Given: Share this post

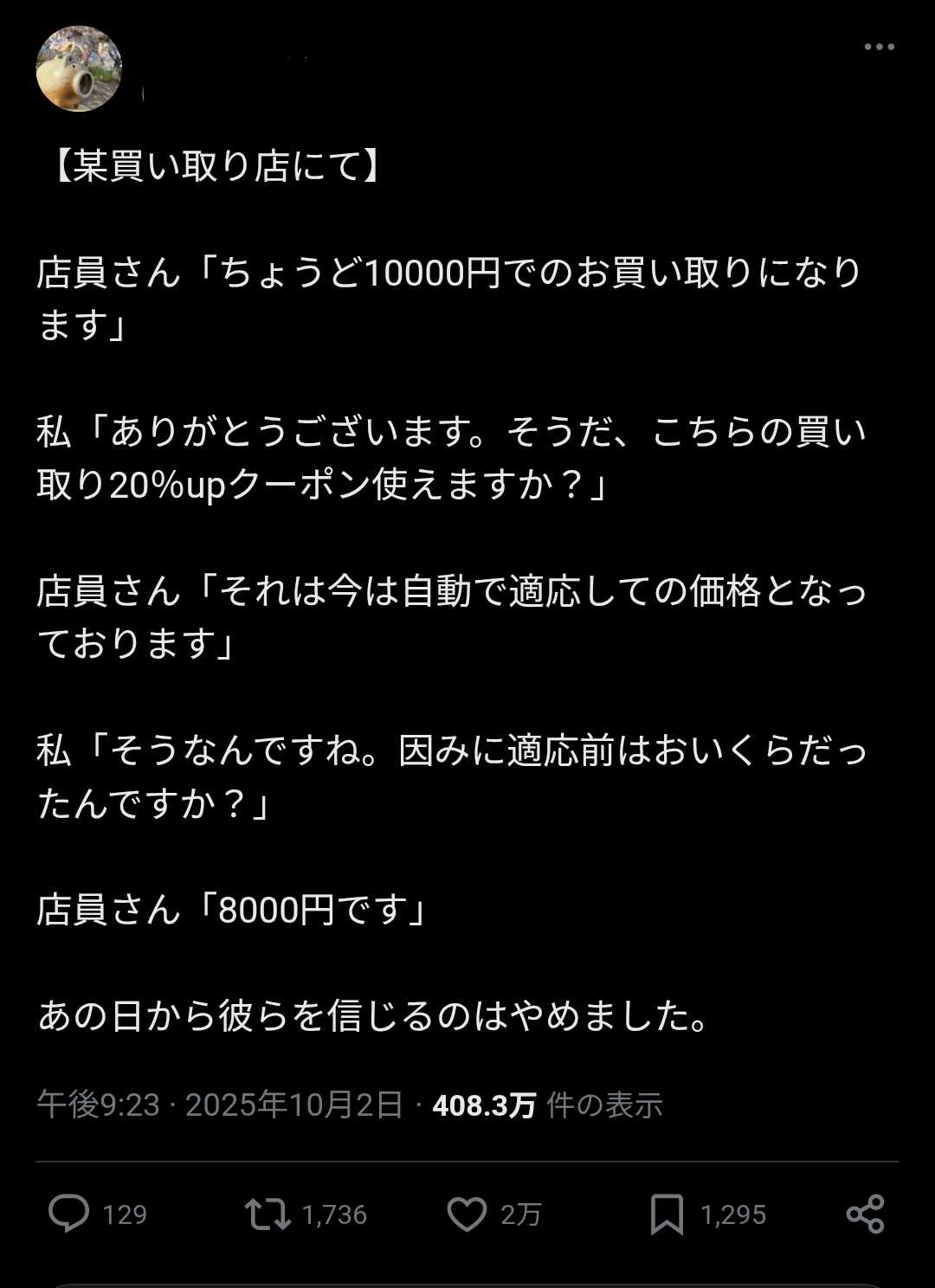Looking at the screenshot, I should coord(865,1214).
